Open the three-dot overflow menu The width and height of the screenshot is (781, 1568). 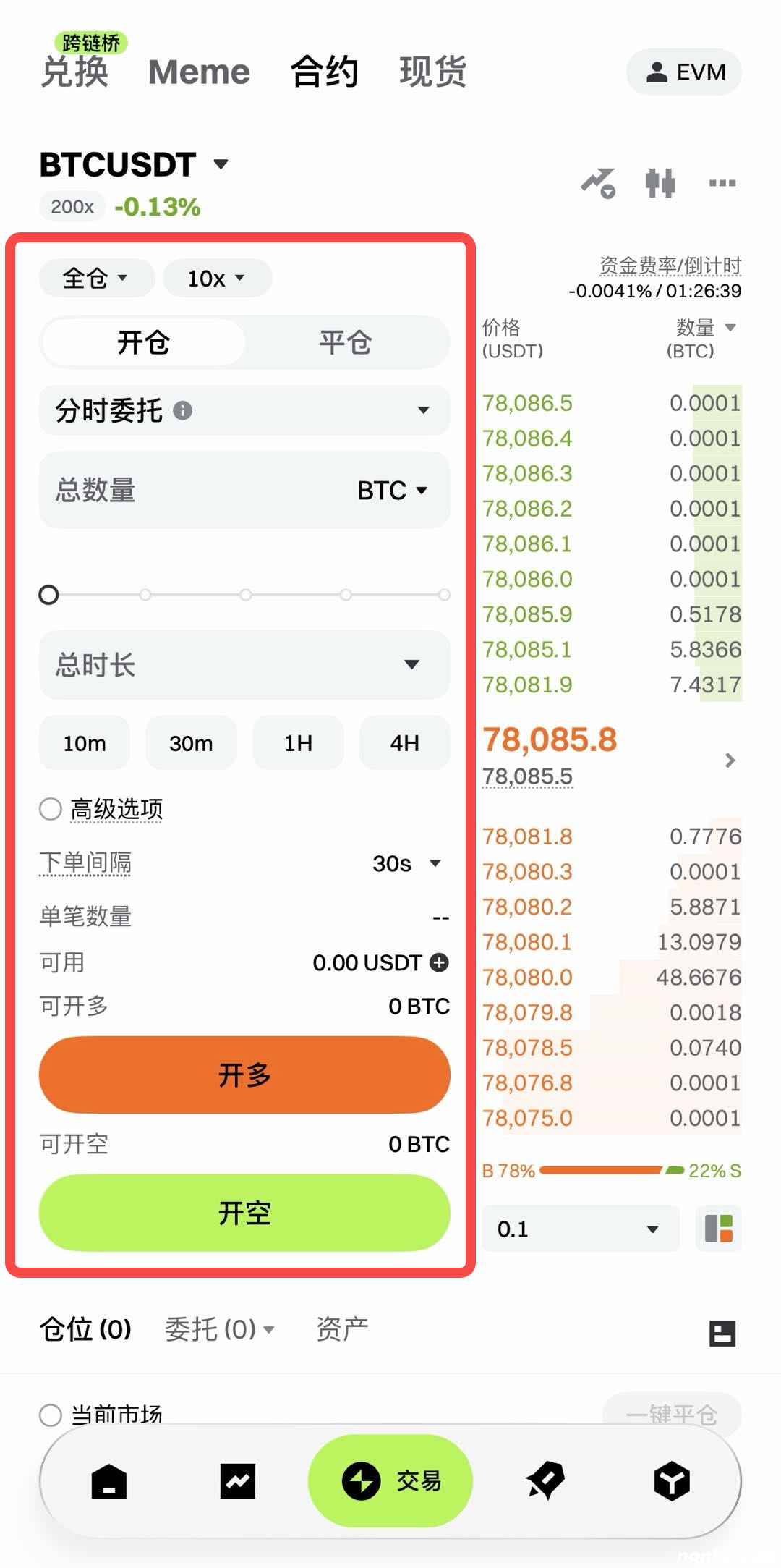pos(722,183)
